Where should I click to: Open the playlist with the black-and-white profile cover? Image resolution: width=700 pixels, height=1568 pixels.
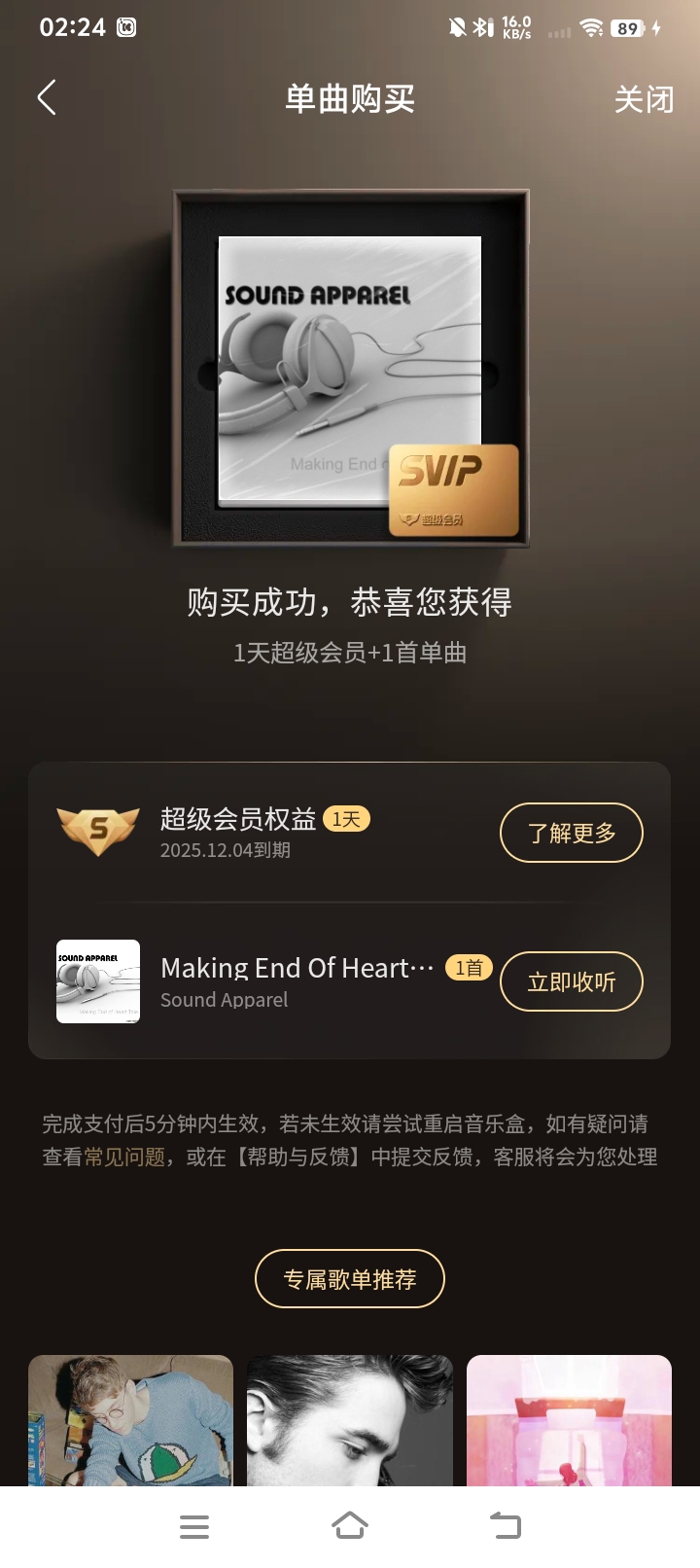click(x=350, y=1420)
